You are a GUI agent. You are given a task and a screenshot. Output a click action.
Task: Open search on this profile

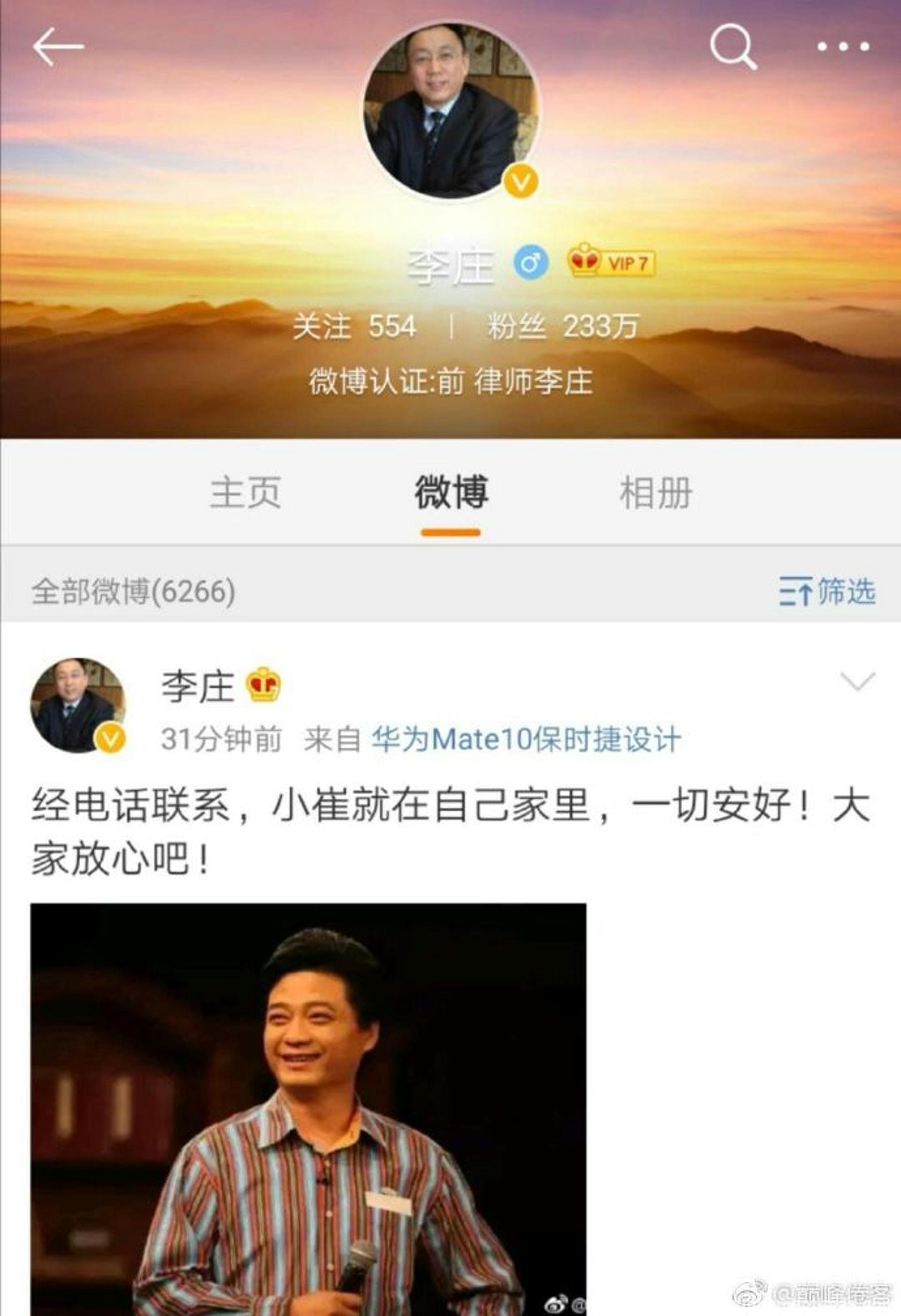coord(733,46)
